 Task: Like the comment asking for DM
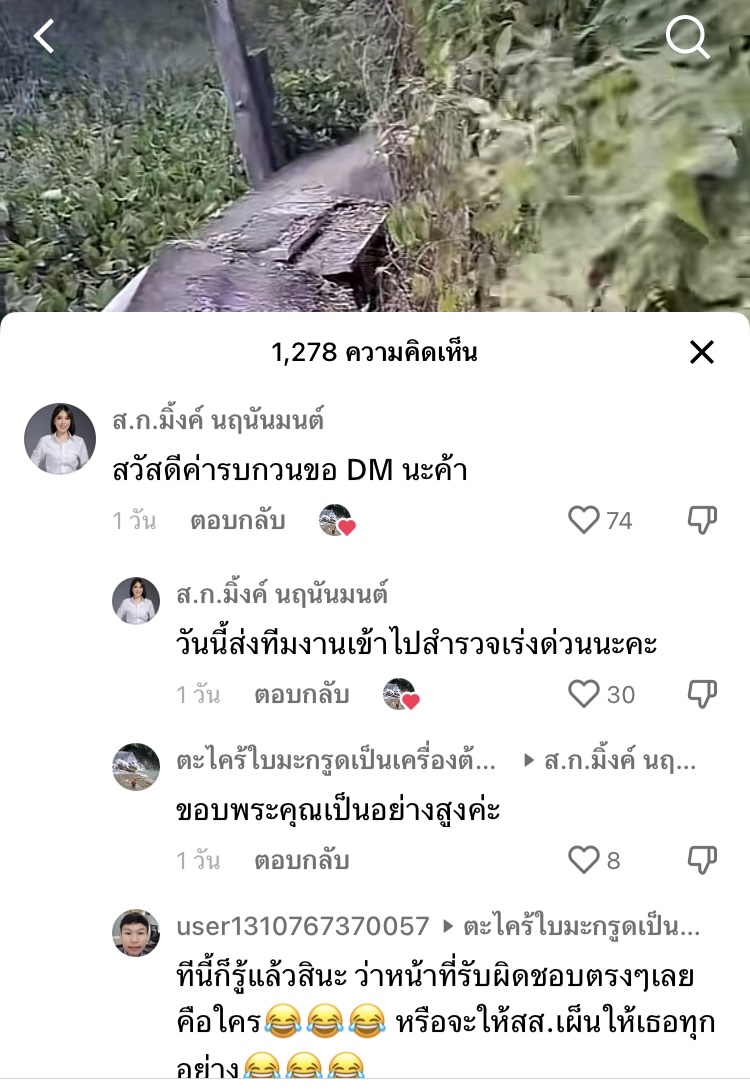click(583, 520)
